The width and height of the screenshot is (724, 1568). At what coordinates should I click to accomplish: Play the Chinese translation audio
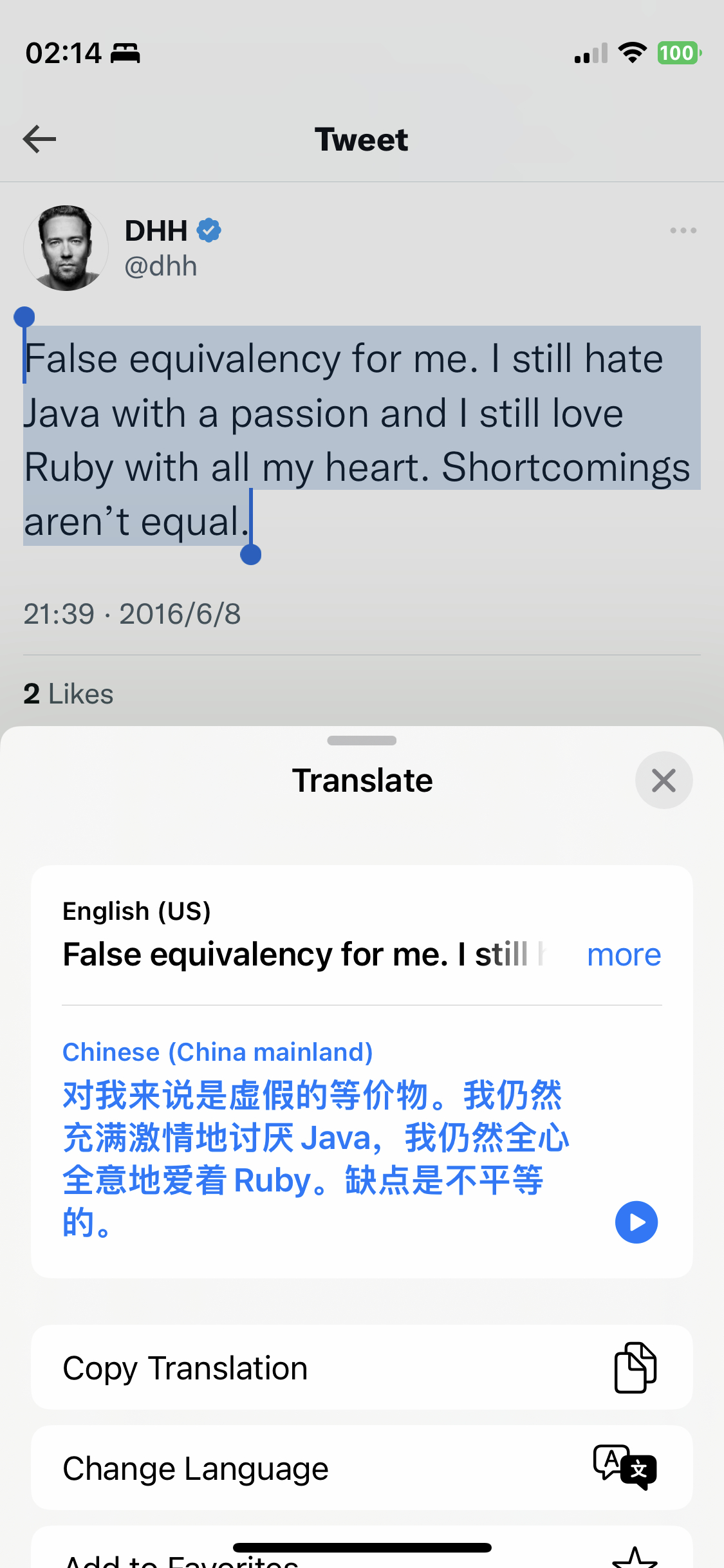tap(636, 1222)
